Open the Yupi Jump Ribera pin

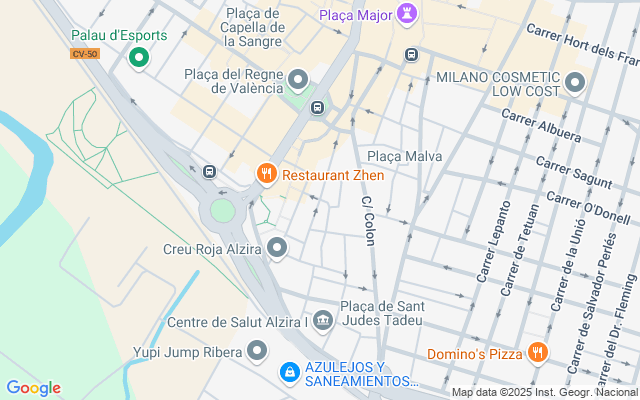pos(258,351)
